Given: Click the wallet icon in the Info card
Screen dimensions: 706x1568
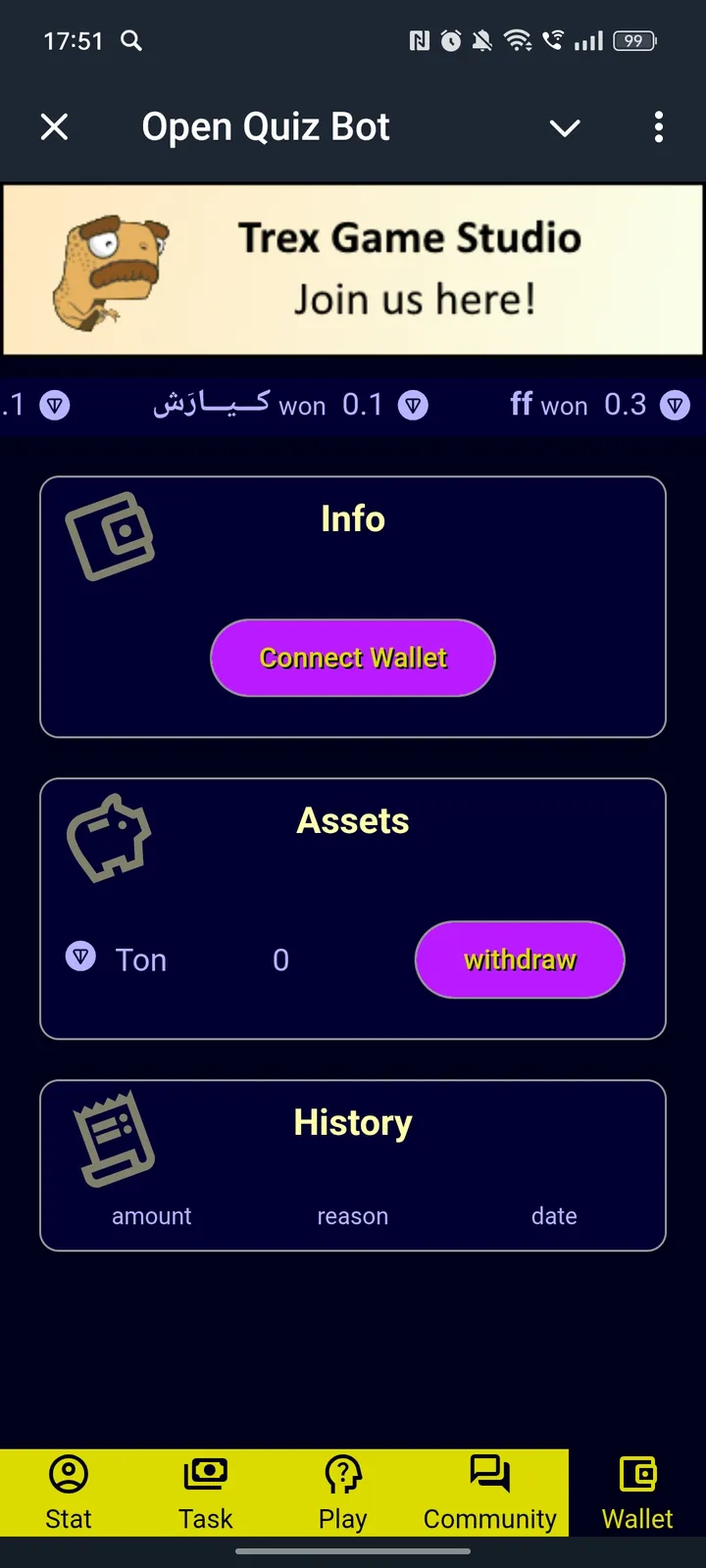Looking at the screenshot, I should 111,537.
